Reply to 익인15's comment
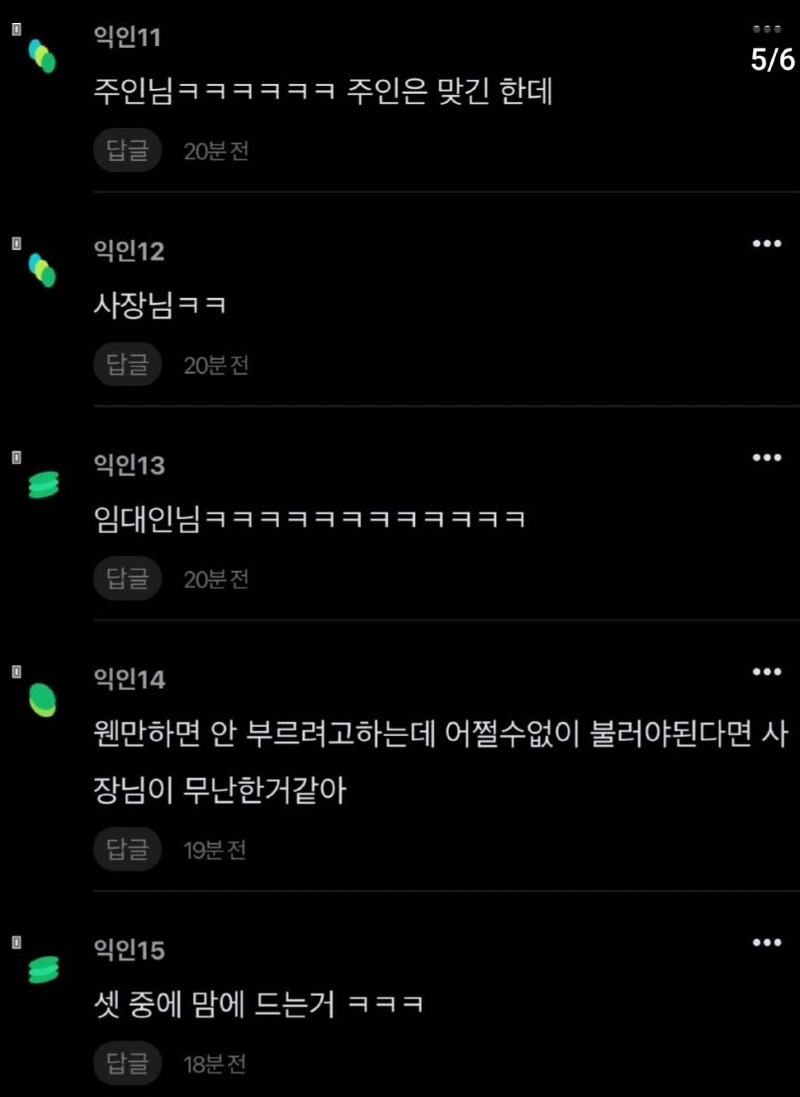 click(x=127, y=1063)
